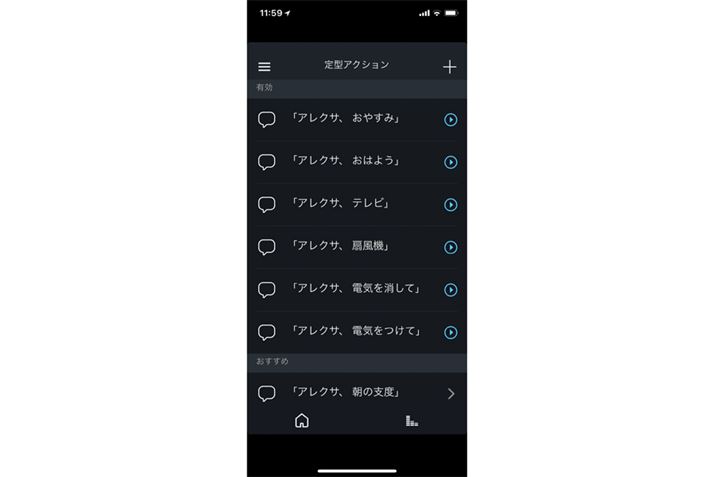Switch to the music equalizer tab
The image size is (715, 477).
pos(412,421)
